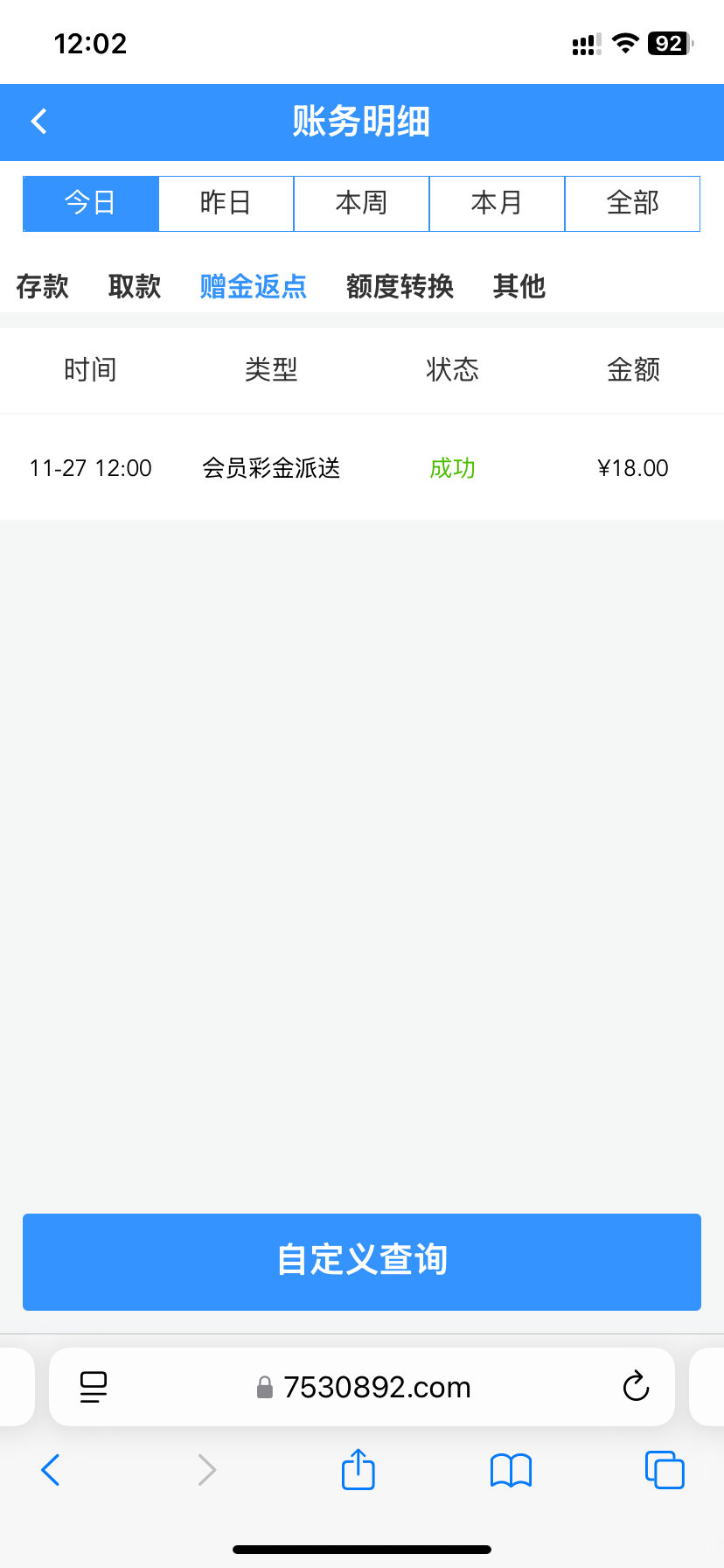Switch to the 昨日 date filter tab
Screen dimensions: 724x1568
click(226, 203)
